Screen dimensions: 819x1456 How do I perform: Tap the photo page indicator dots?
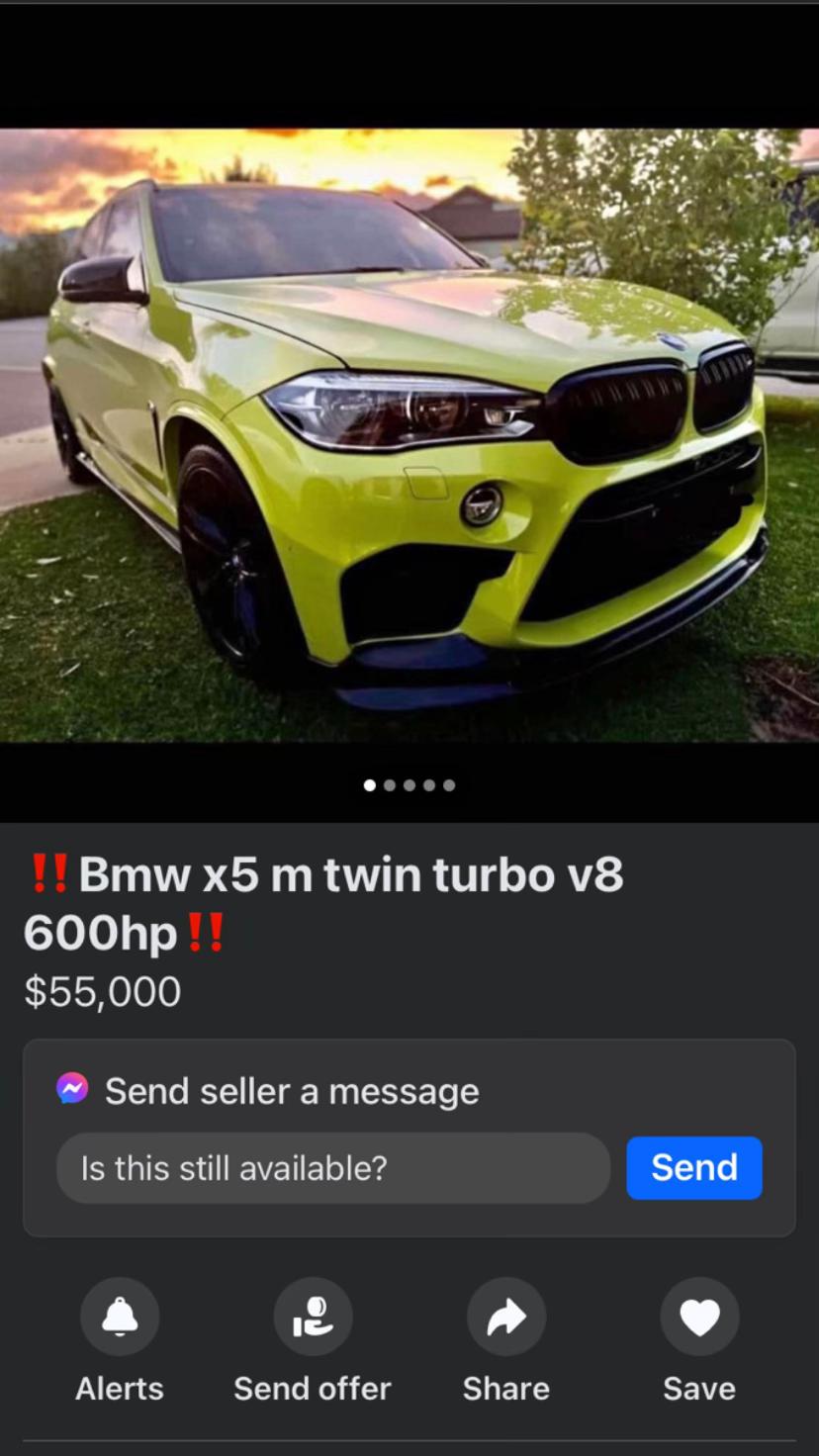pos(409,785)
